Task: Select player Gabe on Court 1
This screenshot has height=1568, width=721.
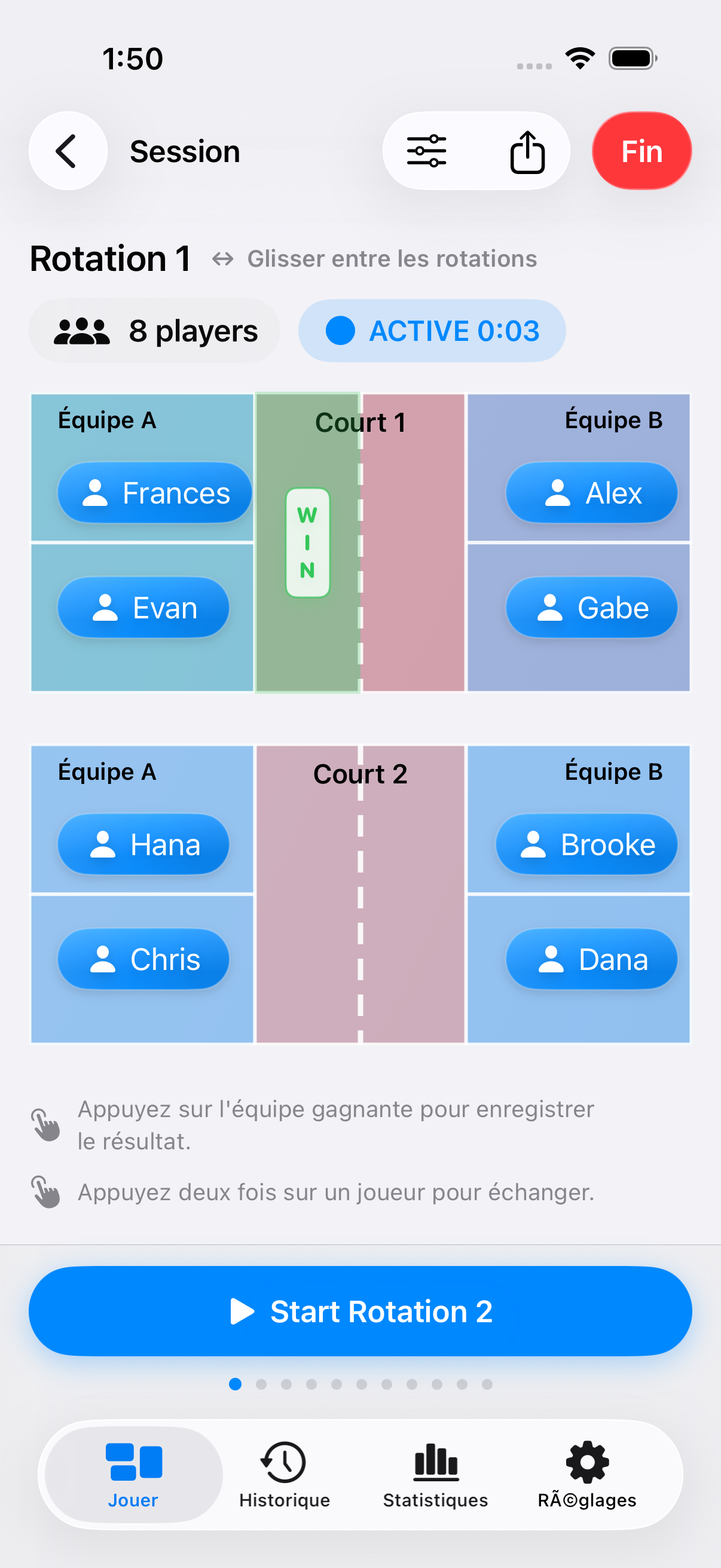Action: [x=591, y=608]
